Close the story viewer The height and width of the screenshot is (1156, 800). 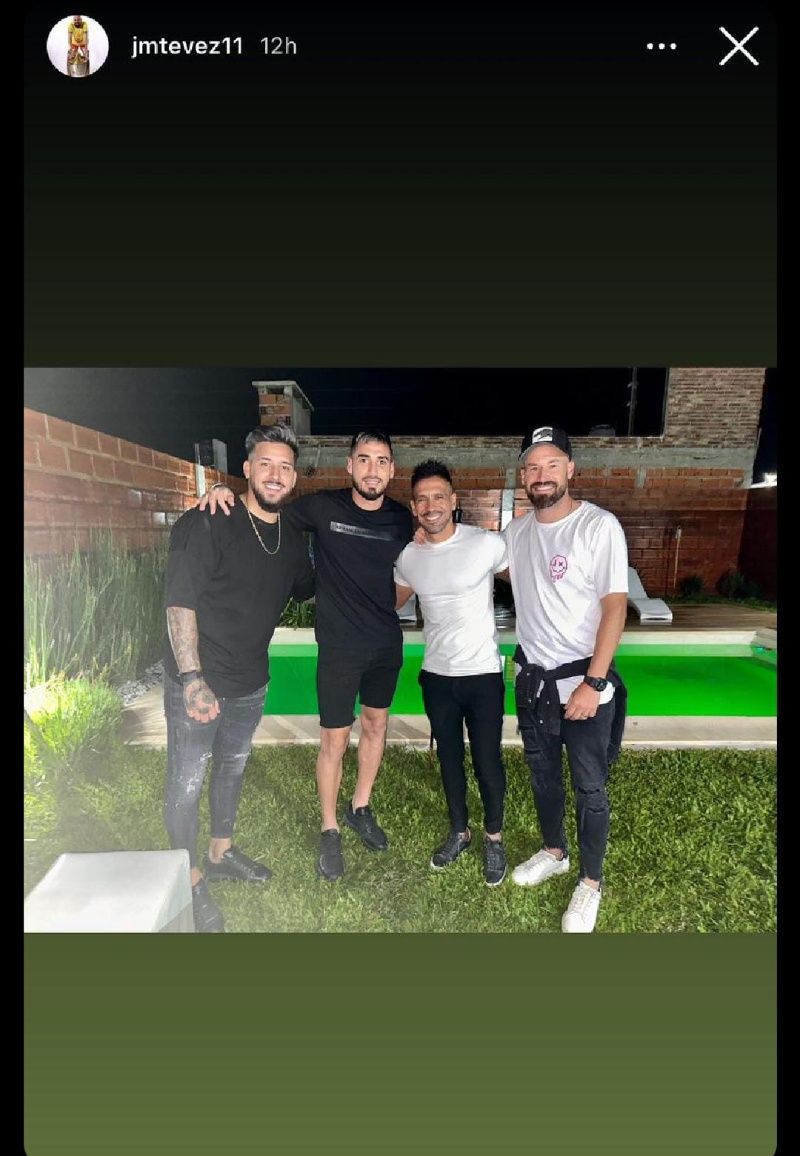point(738,46)
